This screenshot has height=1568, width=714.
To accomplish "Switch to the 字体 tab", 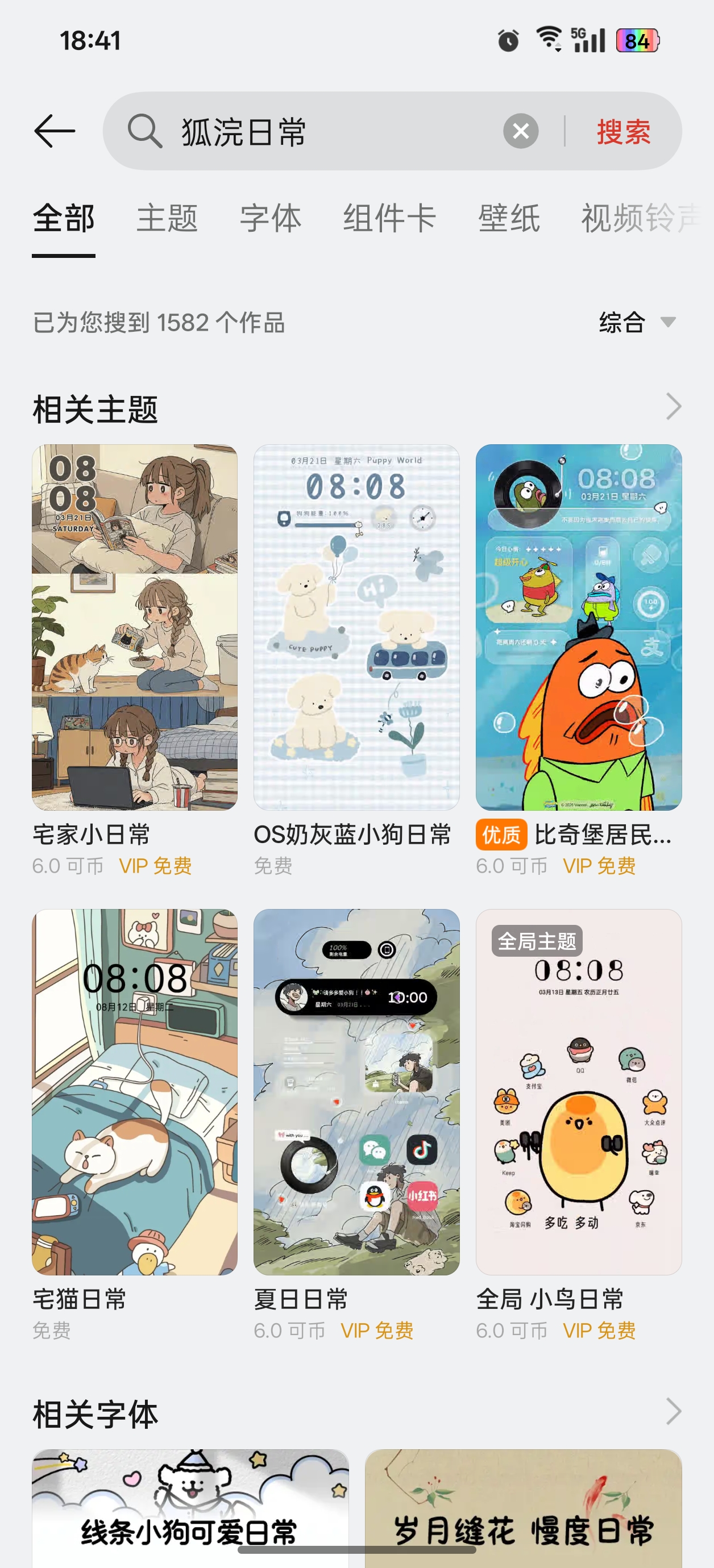I will (271, 219).
